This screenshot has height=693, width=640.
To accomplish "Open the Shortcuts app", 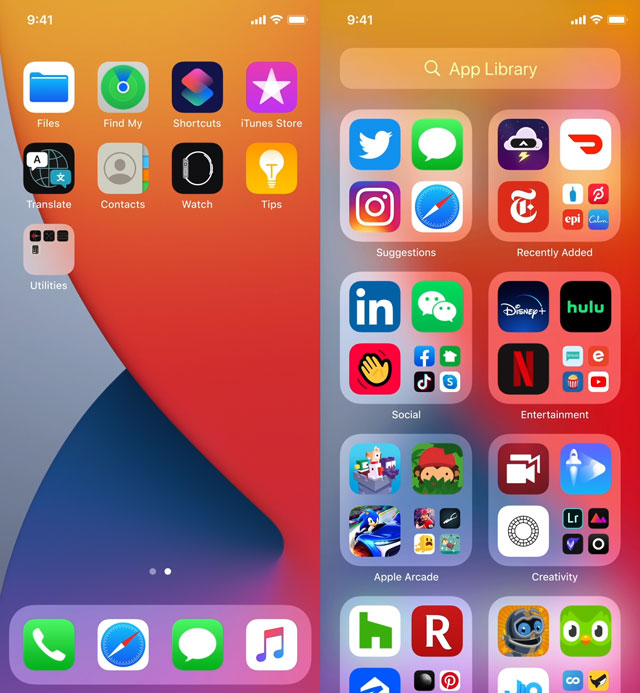I will point(197,87).
